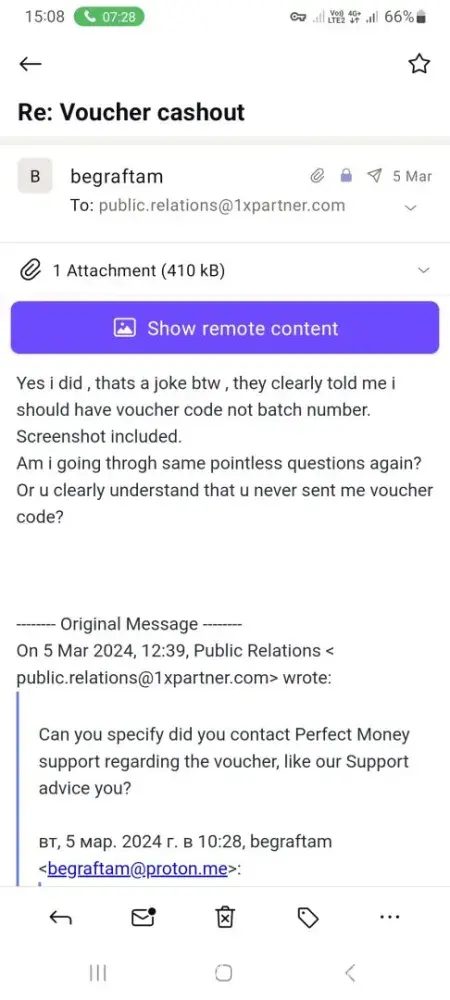Open the label tag options
The image size is (450, 1000).
[x=307, y=918]
